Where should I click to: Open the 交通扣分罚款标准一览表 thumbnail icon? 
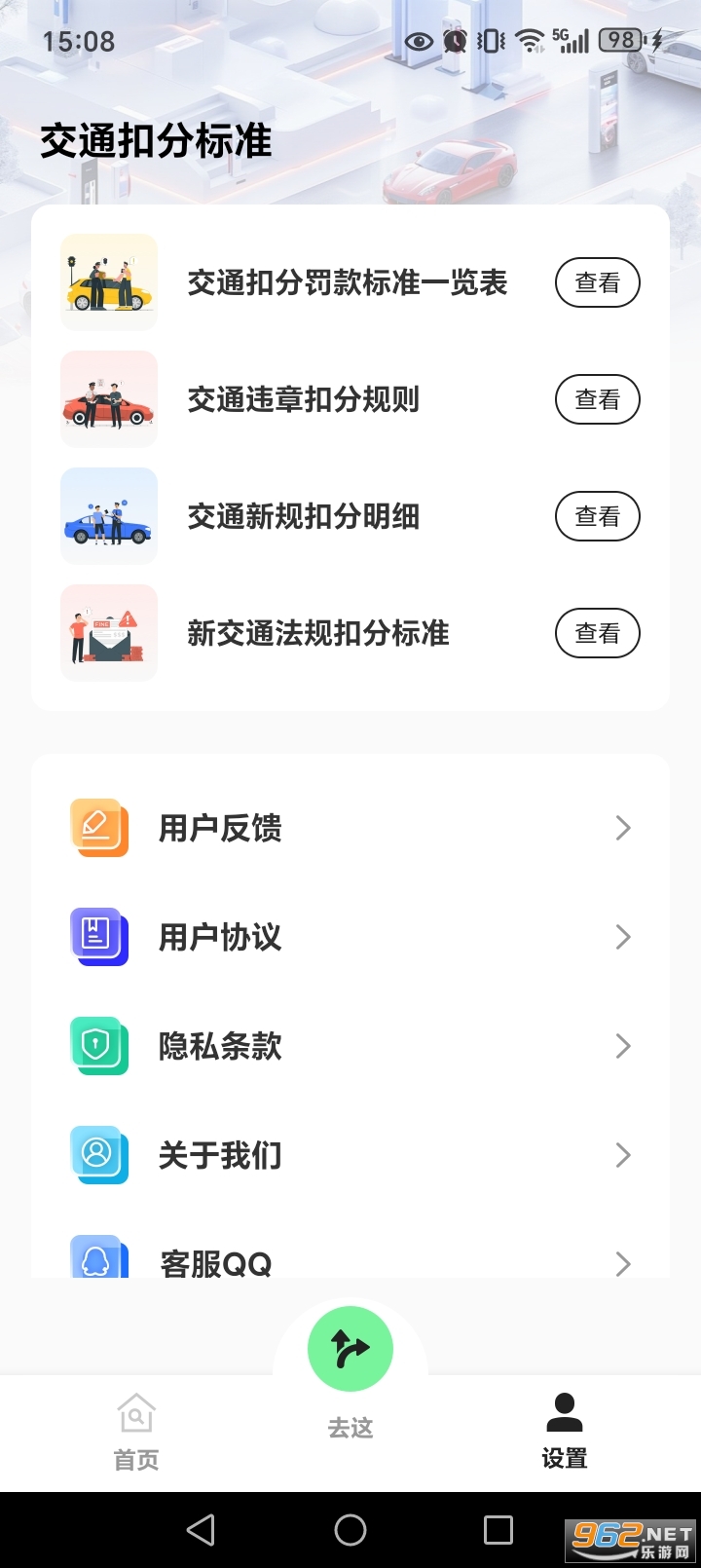click(108, 282)
